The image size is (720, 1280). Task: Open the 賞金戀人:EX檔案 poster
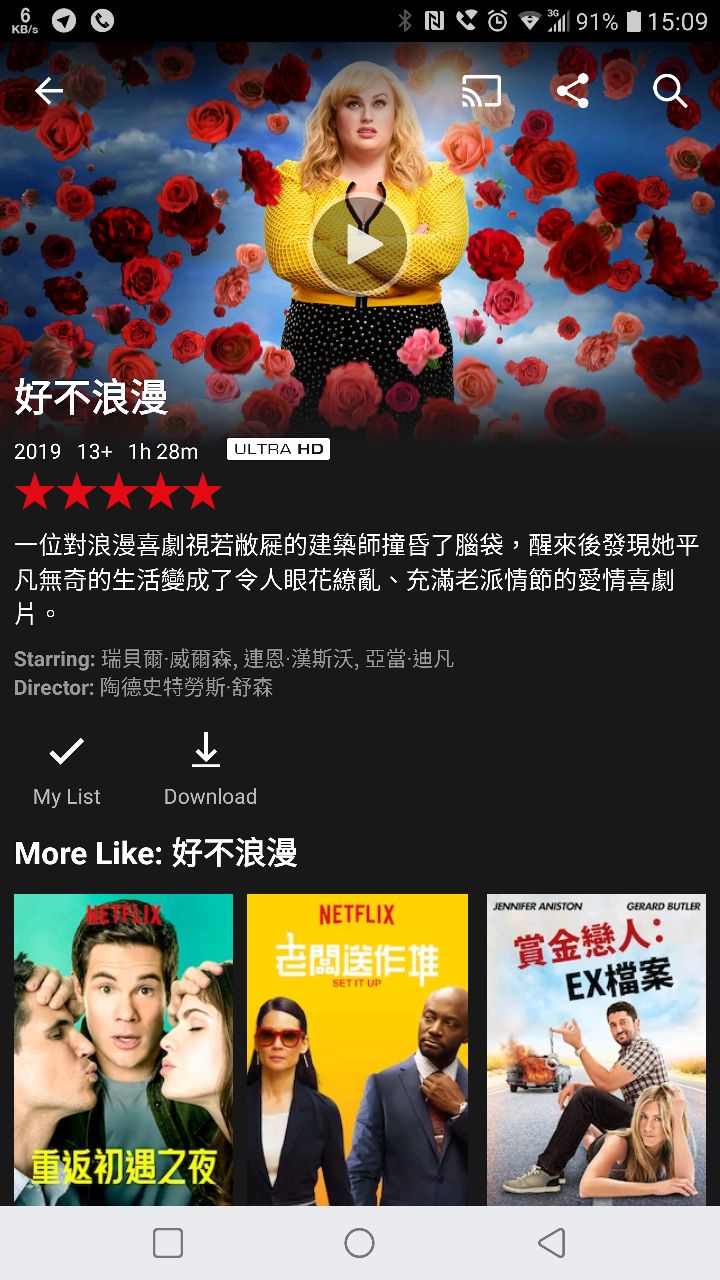pos(596,1048)
